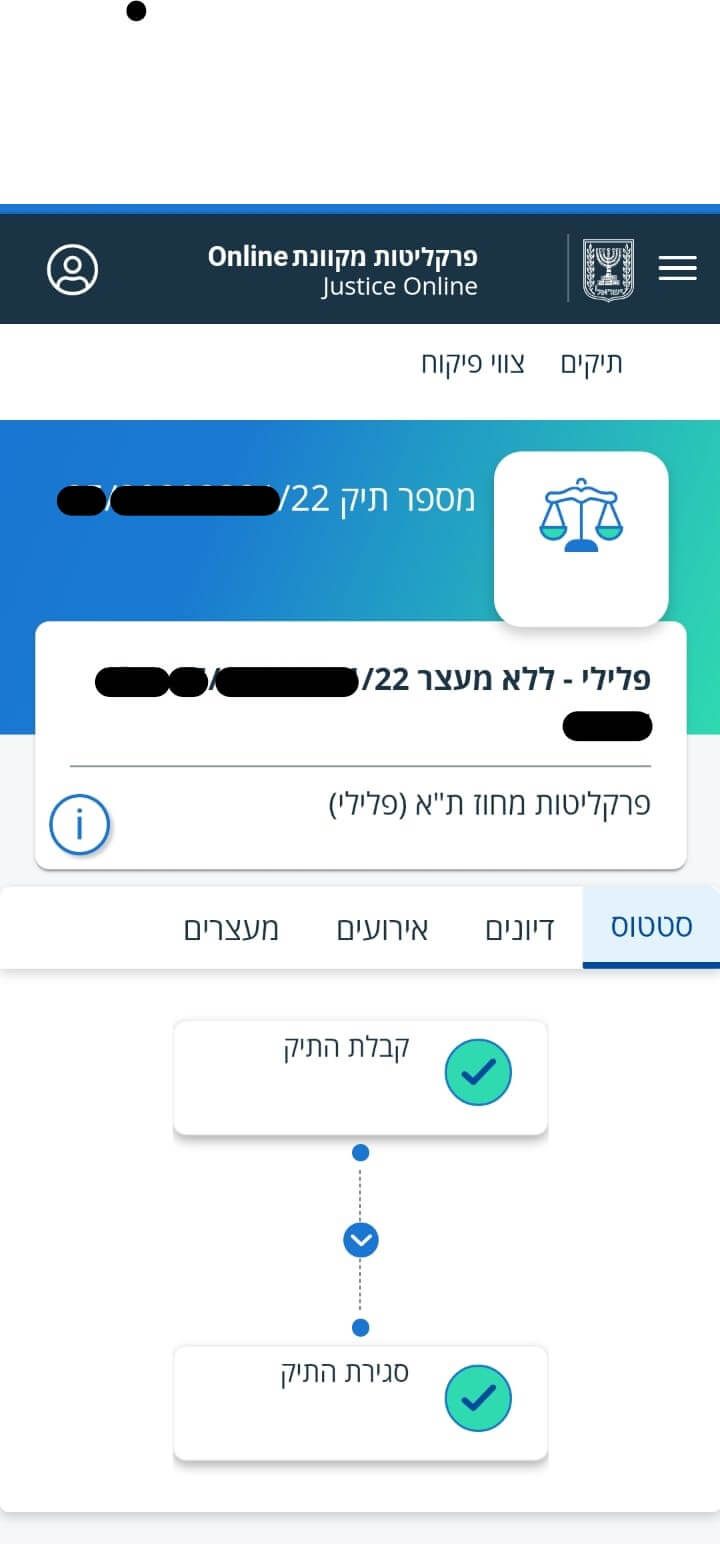720x1544 pixels.
Task: Open צווי פיקוח section
Action: coord(473,363)
